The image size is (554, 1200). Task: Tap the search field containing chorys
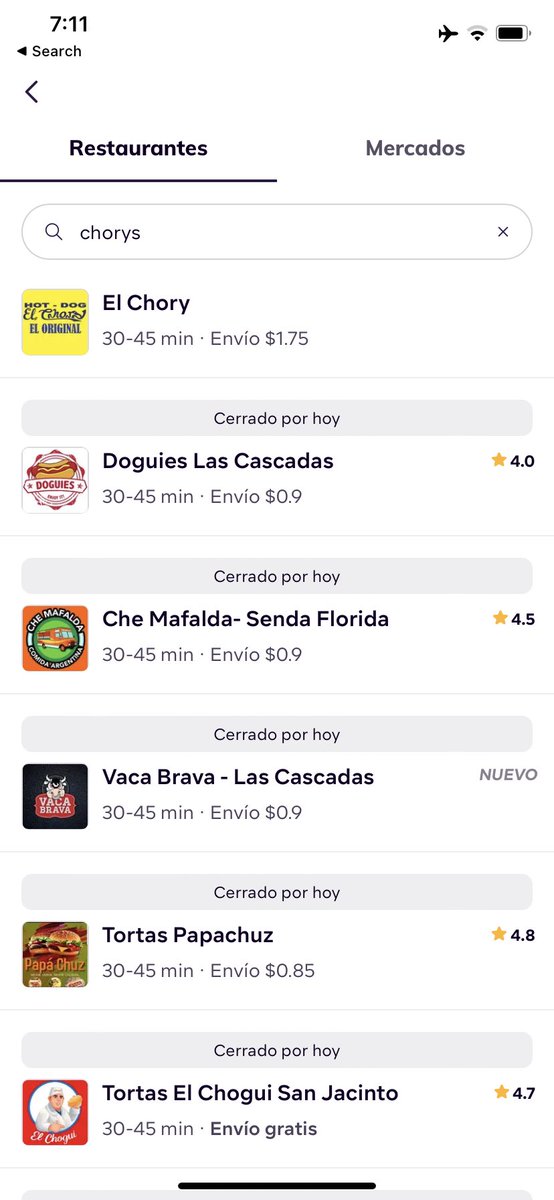tap(277, 232)
